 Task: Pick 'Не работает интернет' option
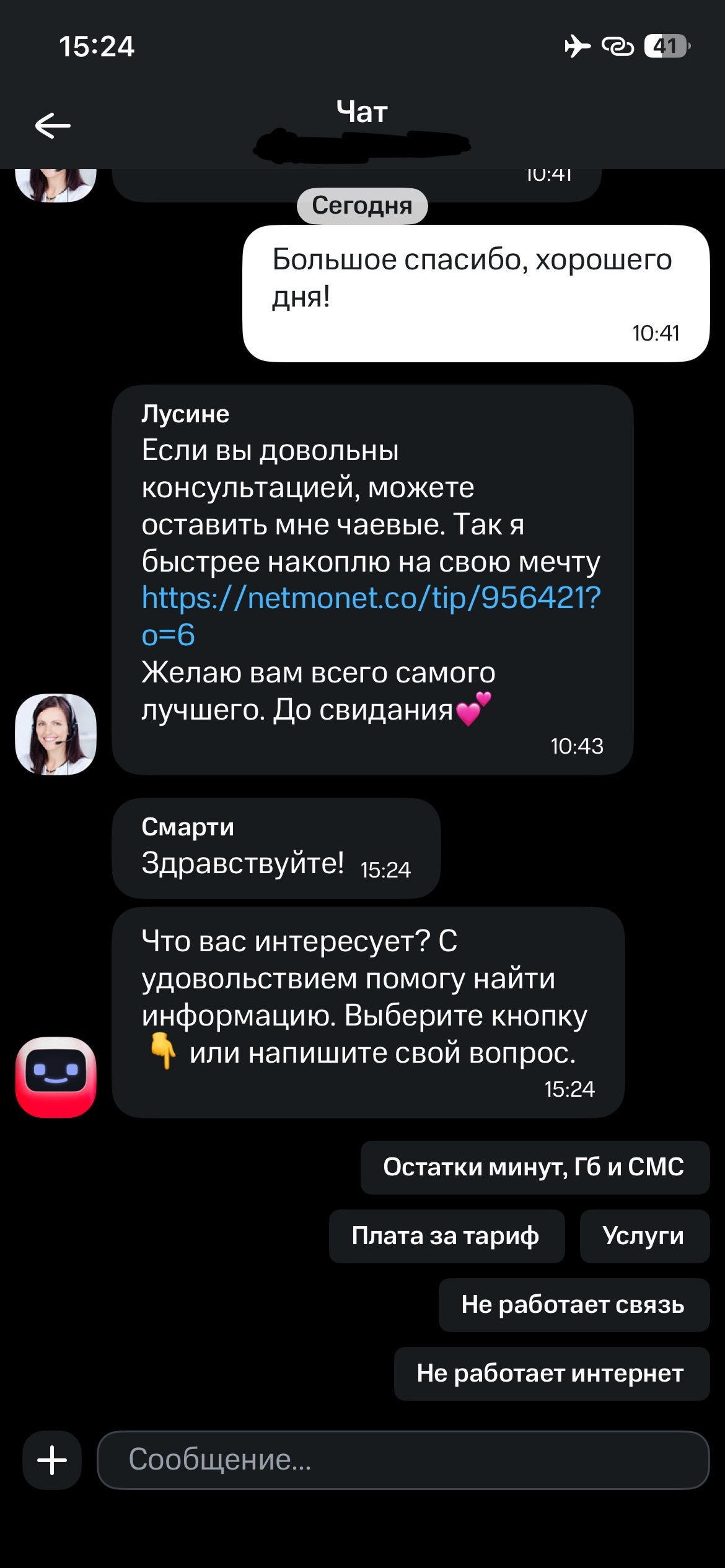pyautogui.click(x=551, y=1374)
